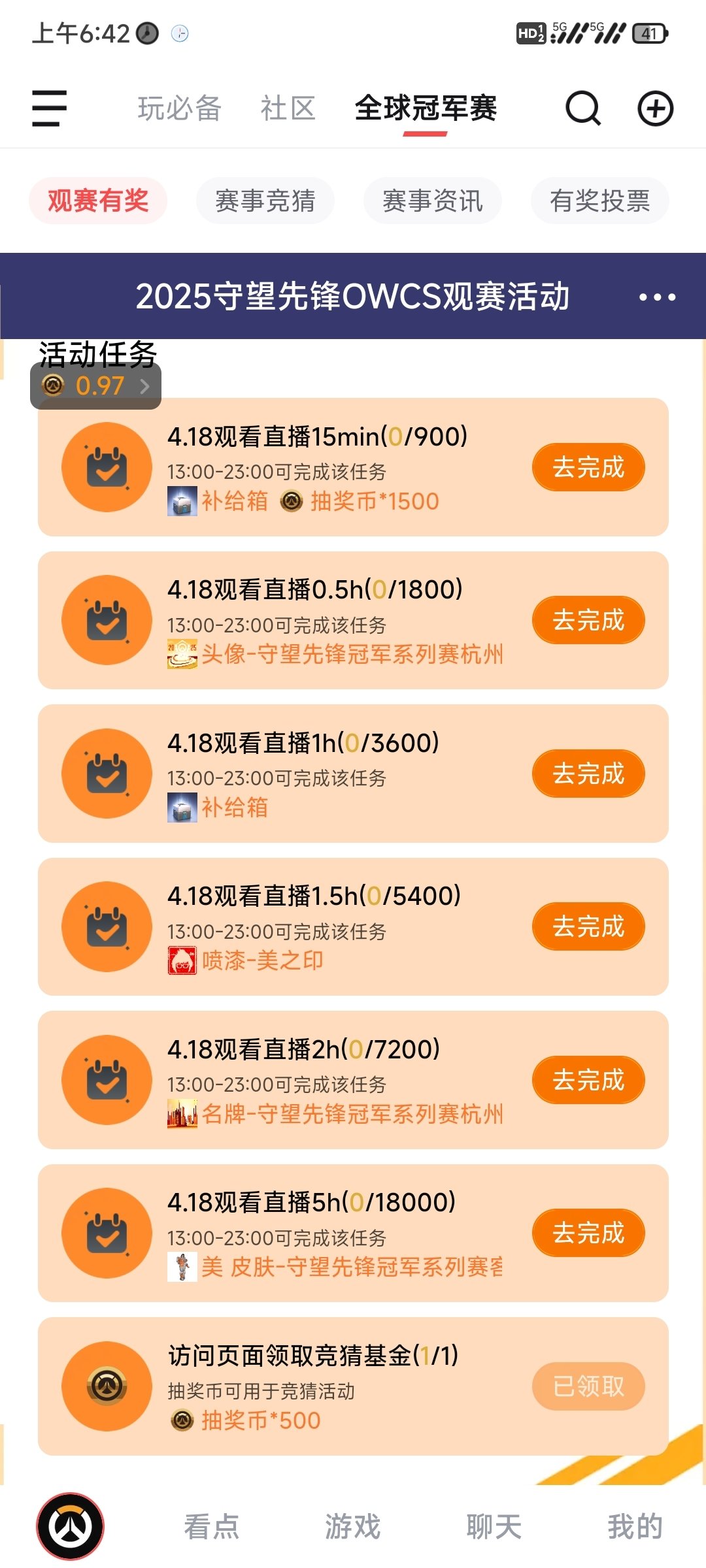Open the hamburger drawer menu
The width and height of the screenshot is (706, 1568).
pyautogui.click(x=50, y=108)
